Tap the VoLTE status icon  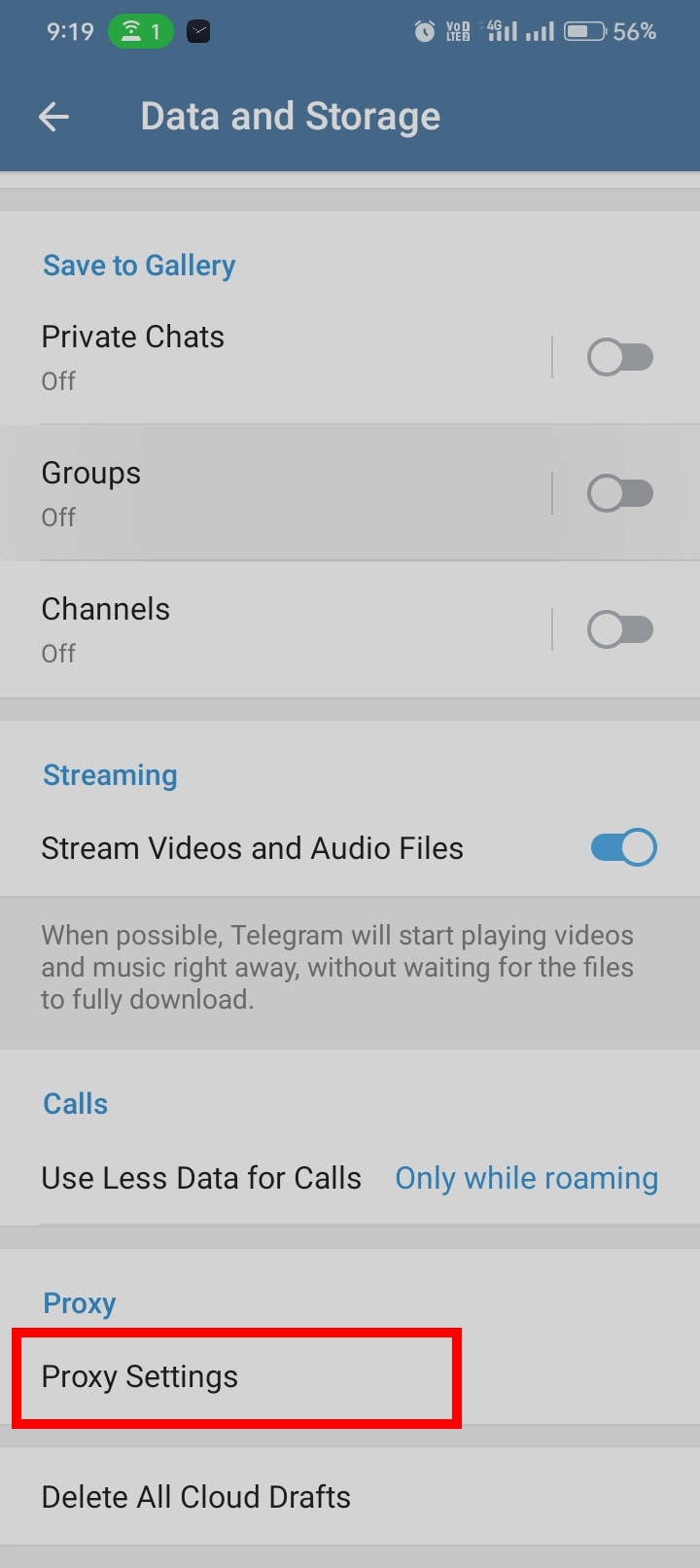(457, 31)
